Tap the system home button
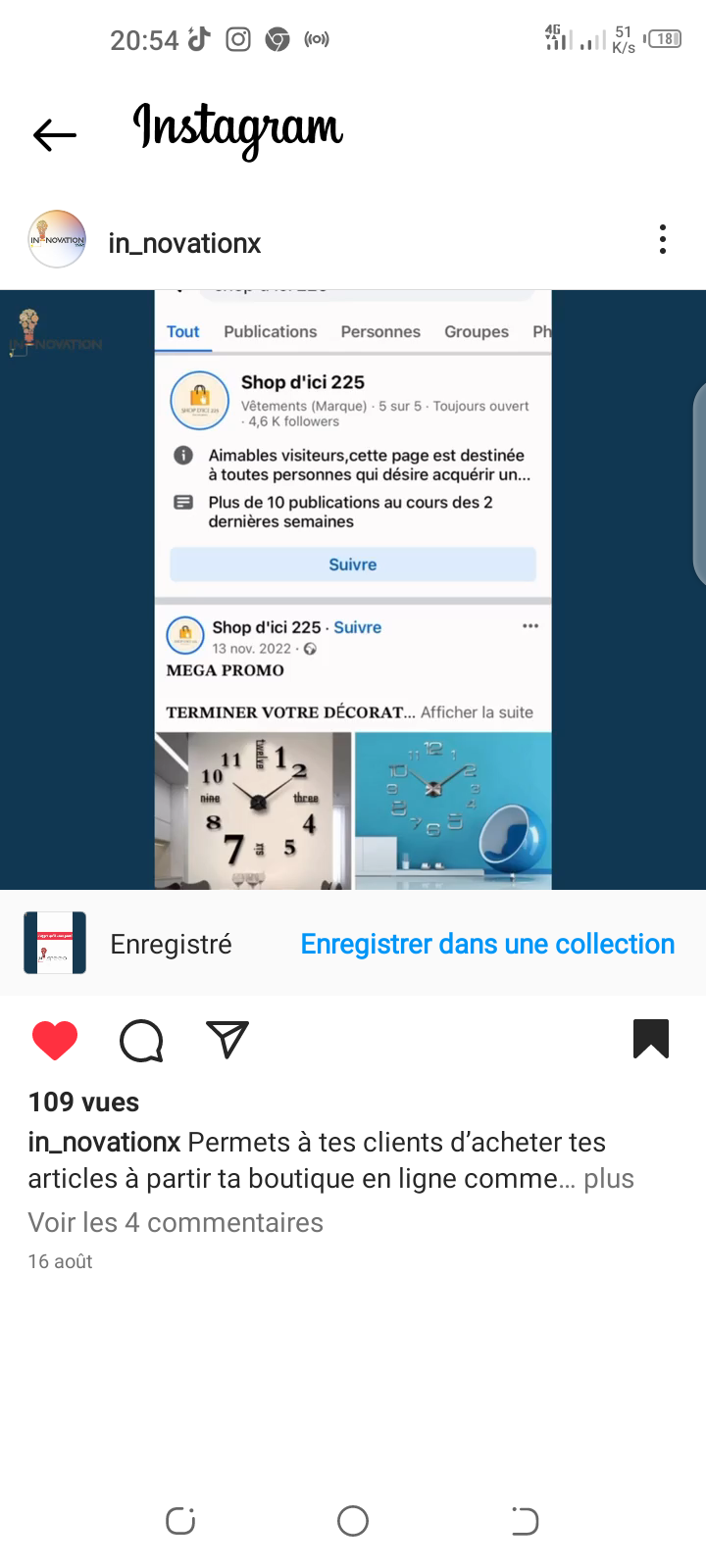This screenshot has height=1568, width=706. click(x=353, y=1521)
